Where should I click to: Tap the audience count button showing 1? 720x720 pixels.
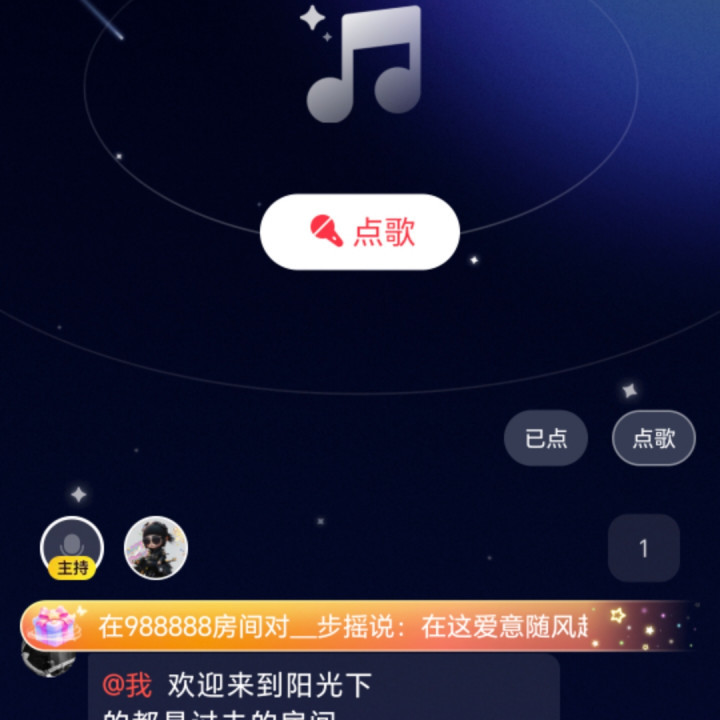click(643, 548)
